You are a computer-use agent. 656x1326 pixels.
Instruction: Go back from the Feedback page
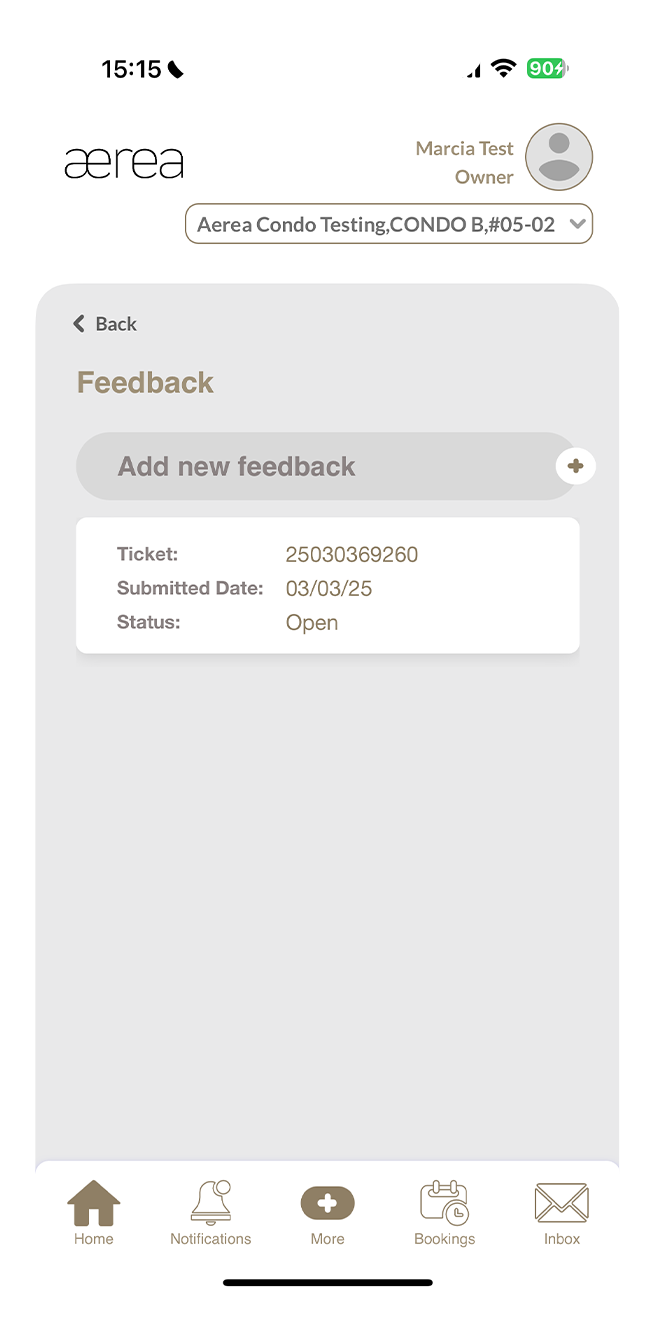pyautogui.click(x=105, y=324)
